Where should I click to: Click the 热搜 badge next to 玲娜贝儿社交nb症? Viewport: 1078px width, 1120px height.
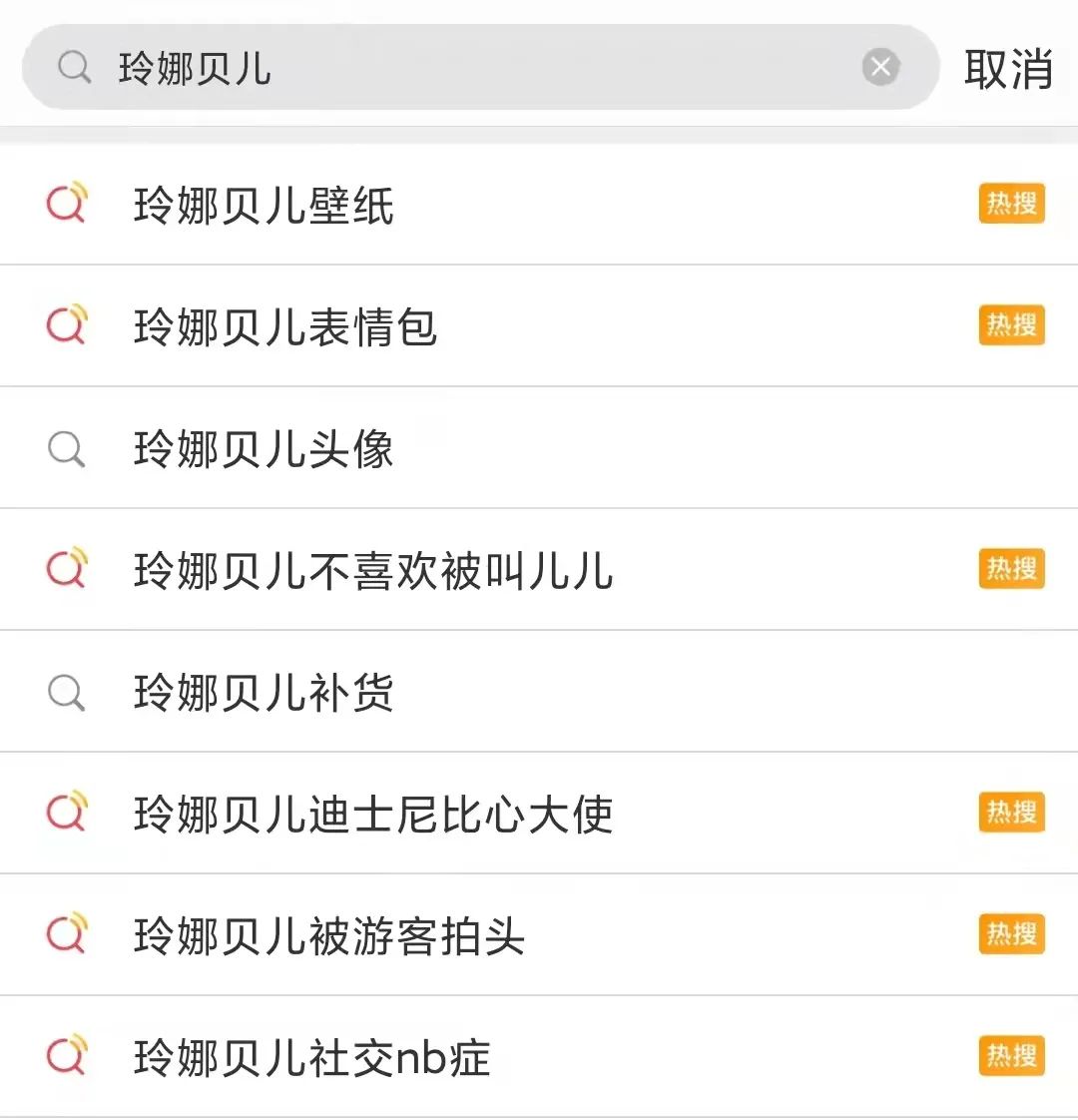1011,1056
